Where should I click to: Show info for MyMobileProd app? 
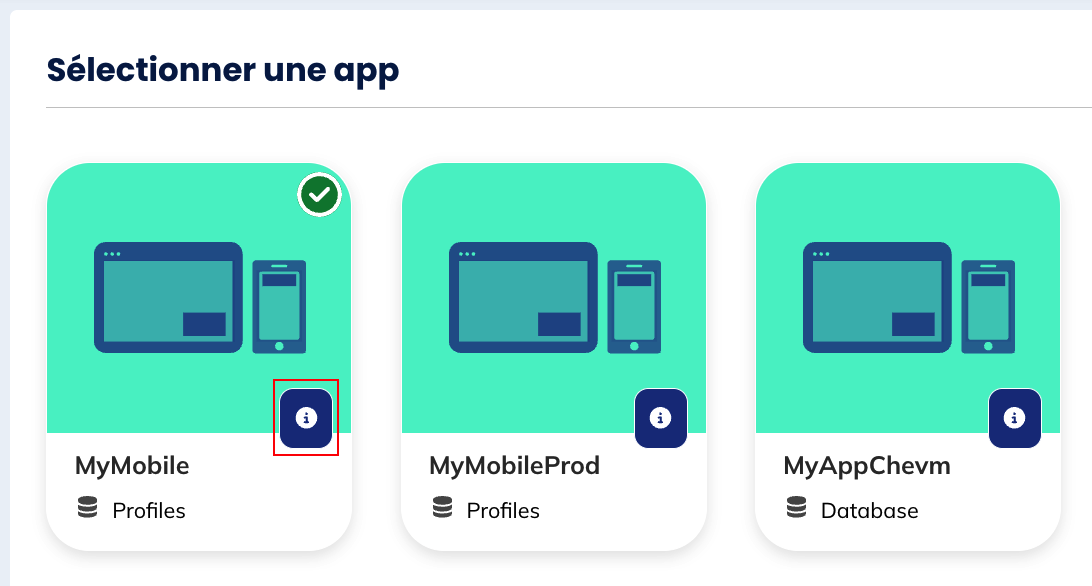[660, 418]
